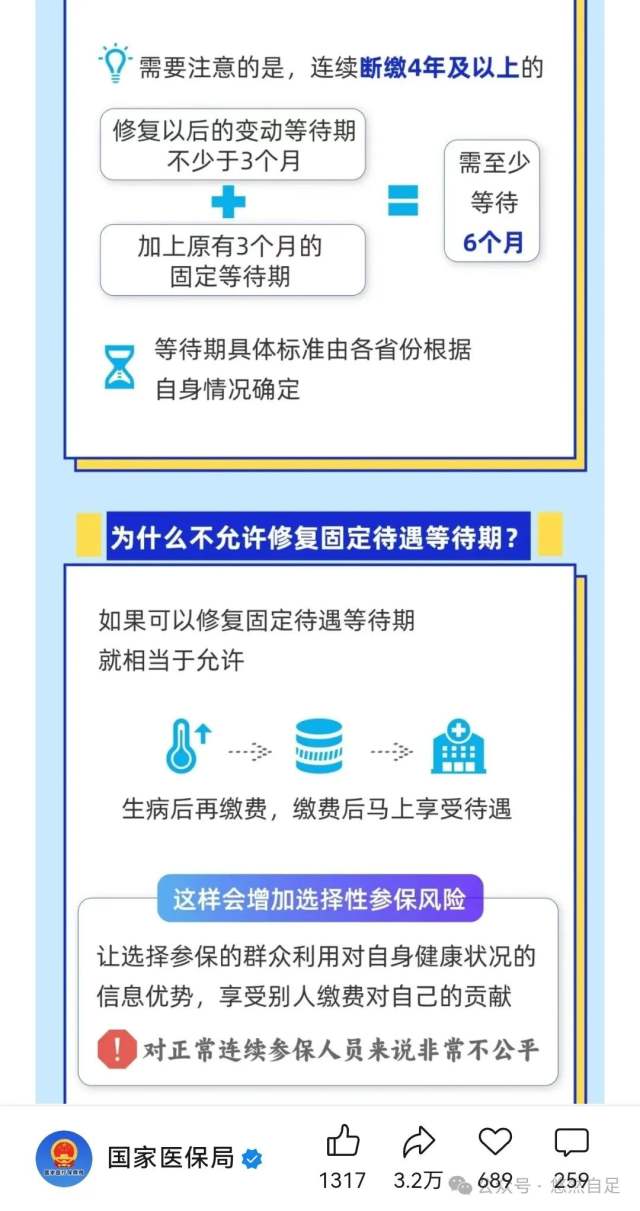640x1211 pixels.
Task: Tap the 国家医保局 avatar logo
Action: pos(64,1158)
